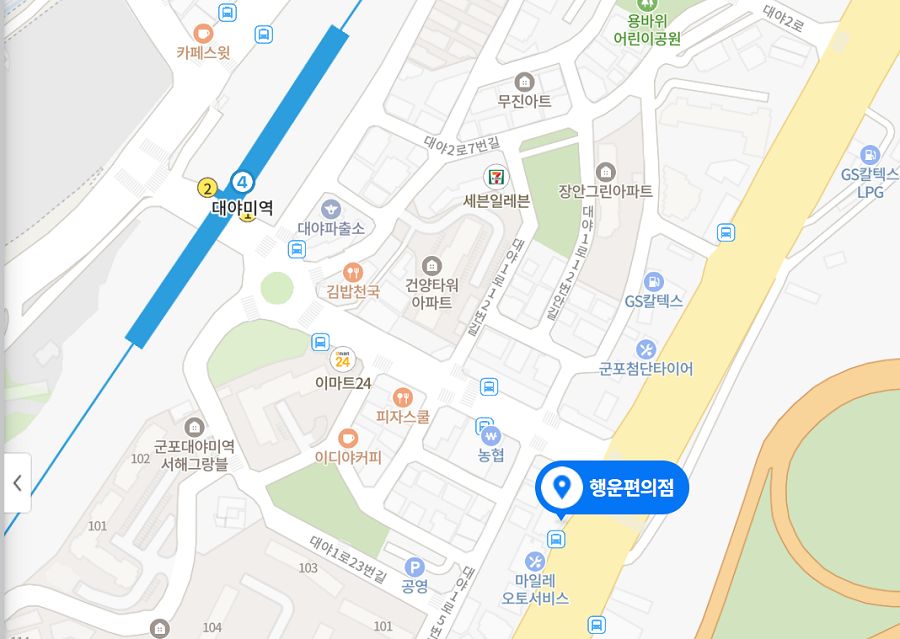Select the 농협 bank pin
This screenshot has width=900, height=639.
[x=490, y=436]
